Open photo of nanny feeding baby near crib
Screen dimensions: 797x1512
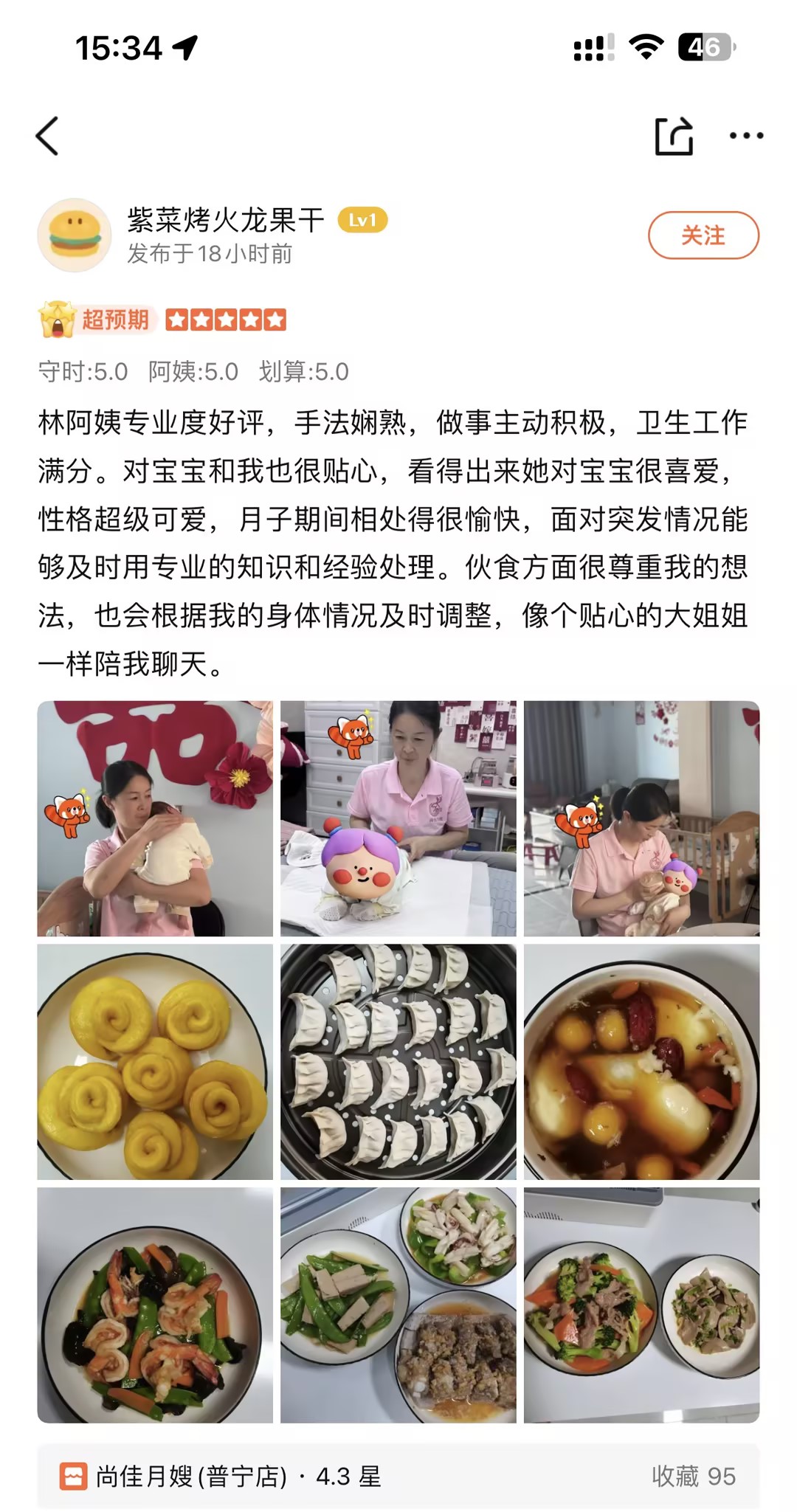click(641, 818)
